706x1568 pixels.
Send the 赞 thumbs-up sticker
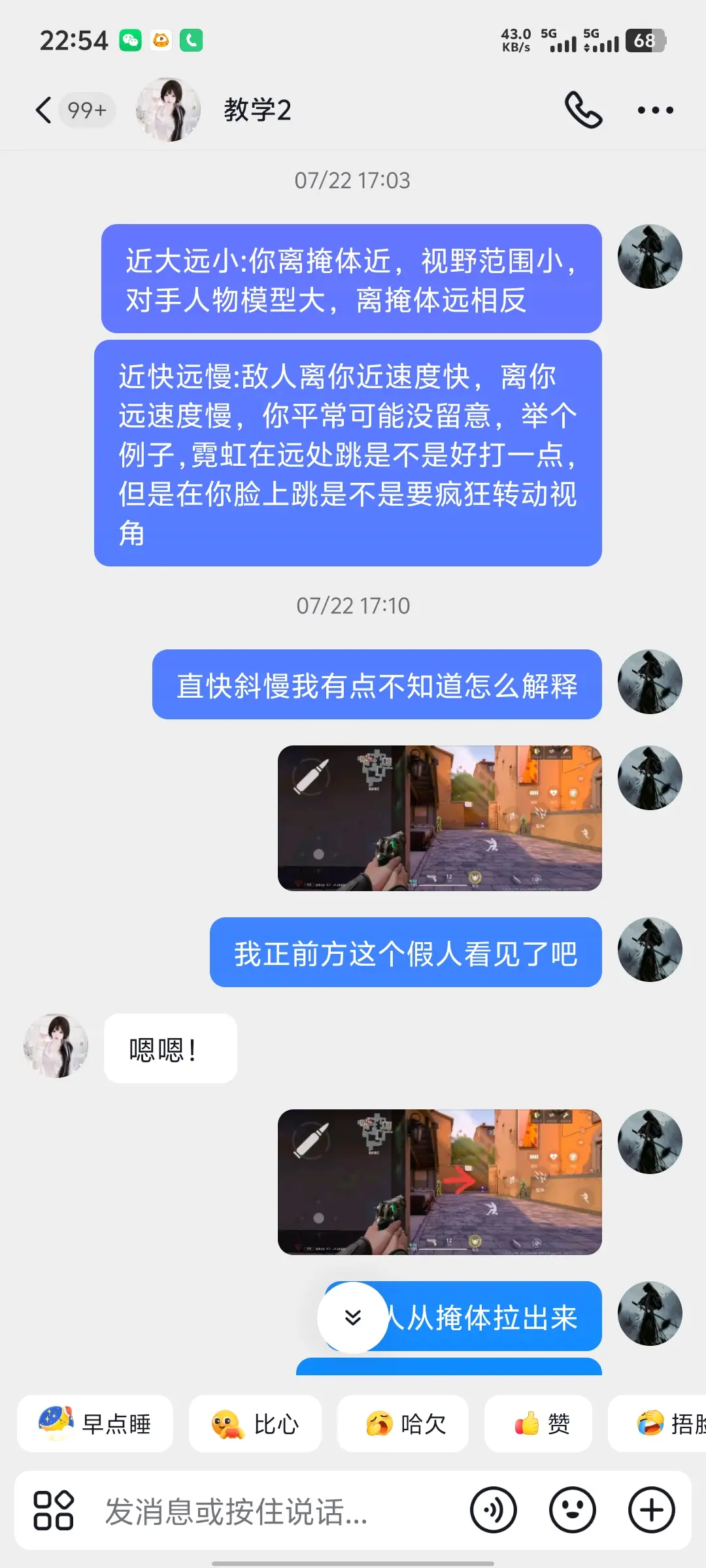point(538,1424)
